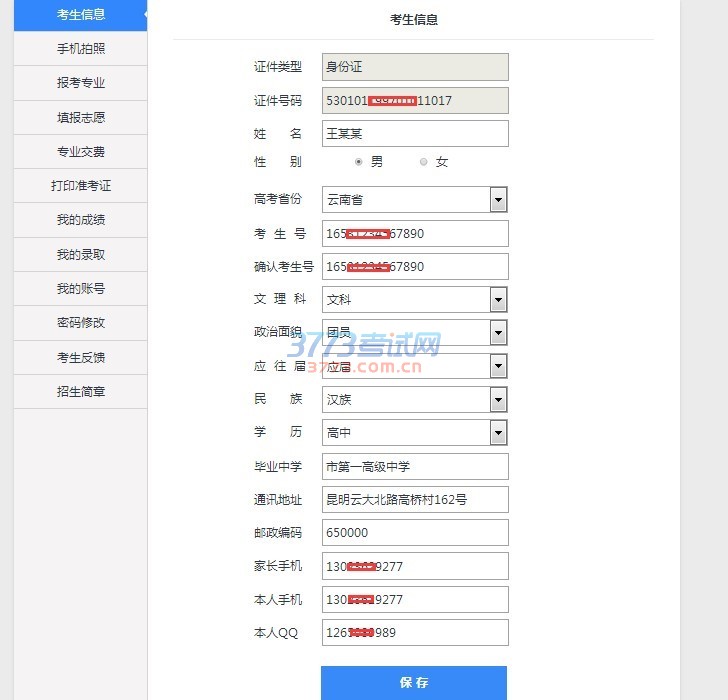The height and width of the screenshot is (700, 728).
Task: Tap the 保存 button
Action: 413,683
